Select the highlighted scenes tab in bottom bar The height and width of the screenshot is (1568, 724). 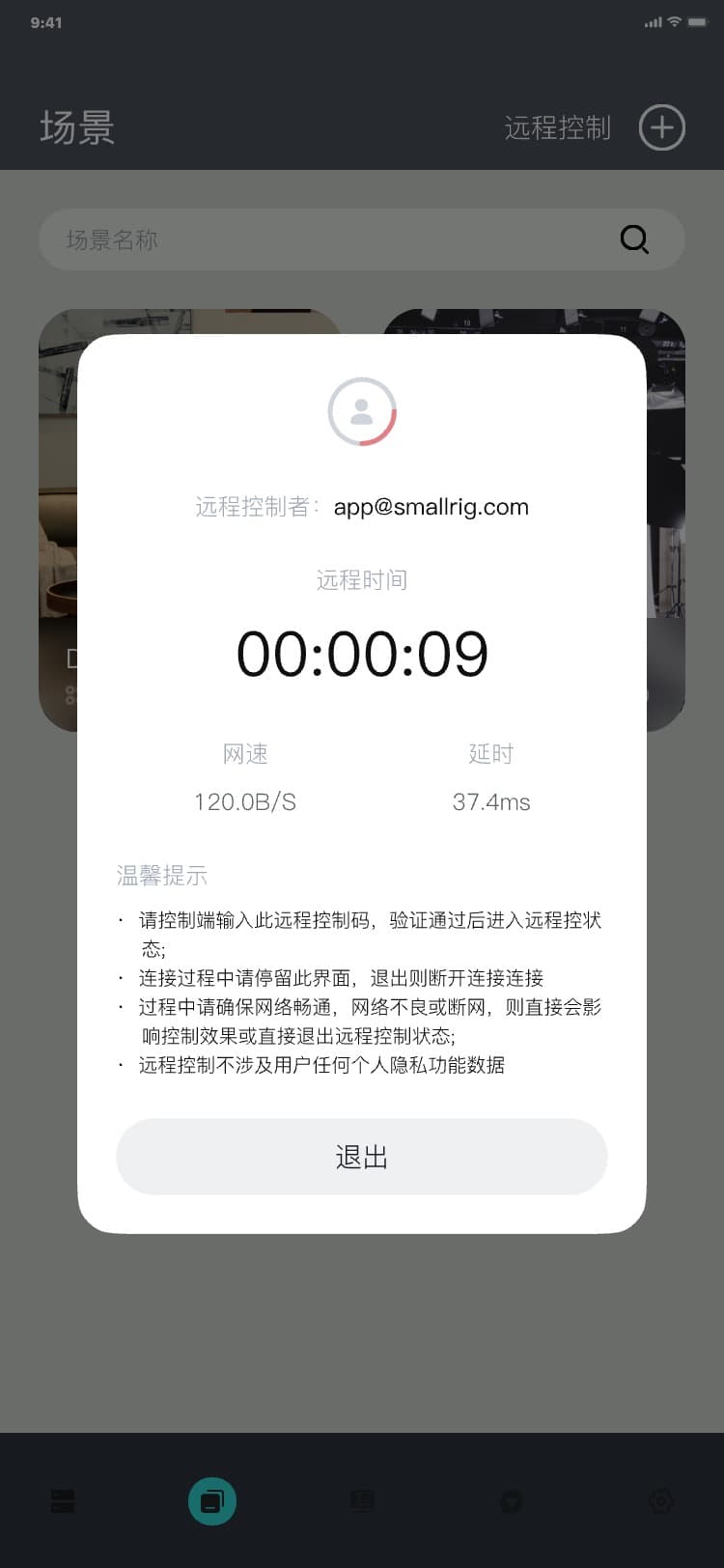tap(212, 1500)
